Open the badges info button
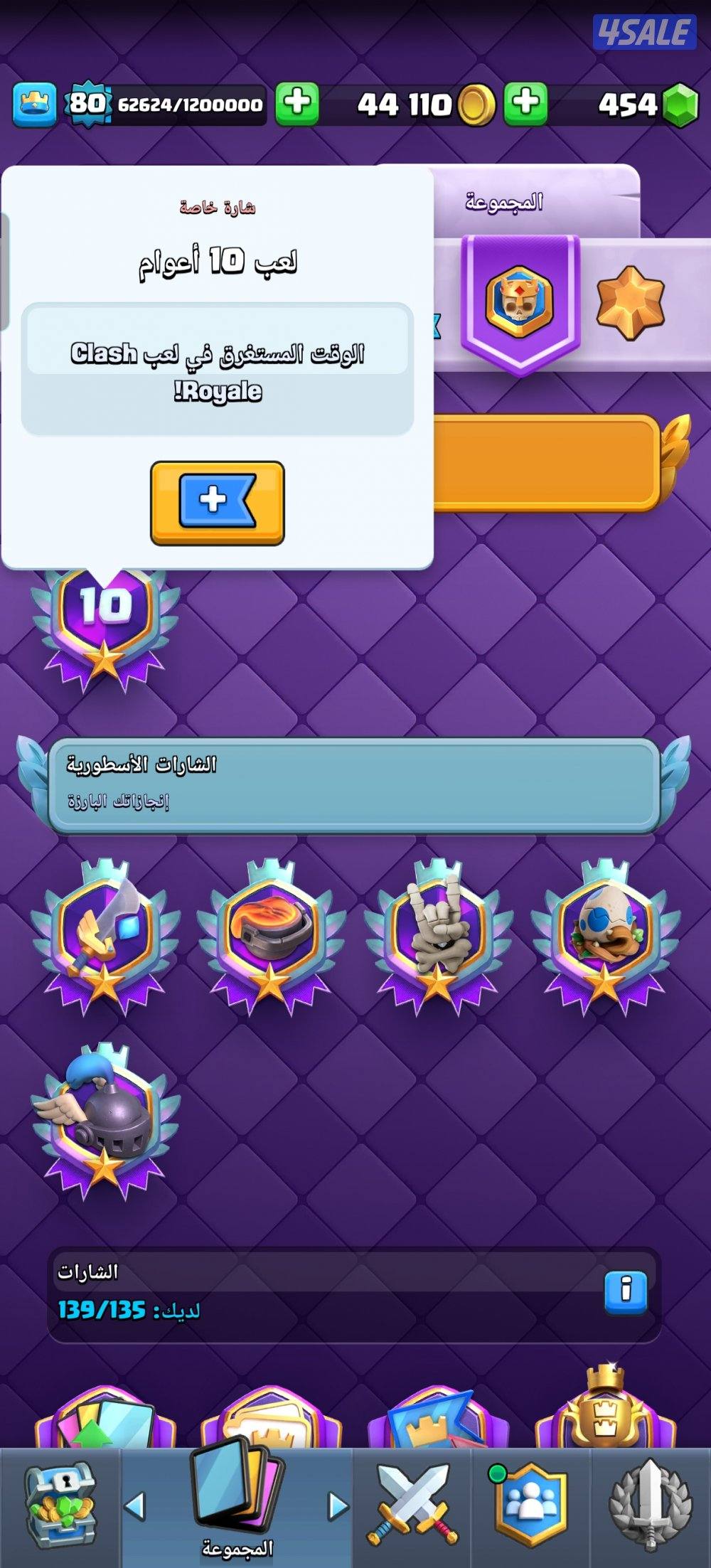This screenshot has height=1568, width=711. (x=626, y=1291)
